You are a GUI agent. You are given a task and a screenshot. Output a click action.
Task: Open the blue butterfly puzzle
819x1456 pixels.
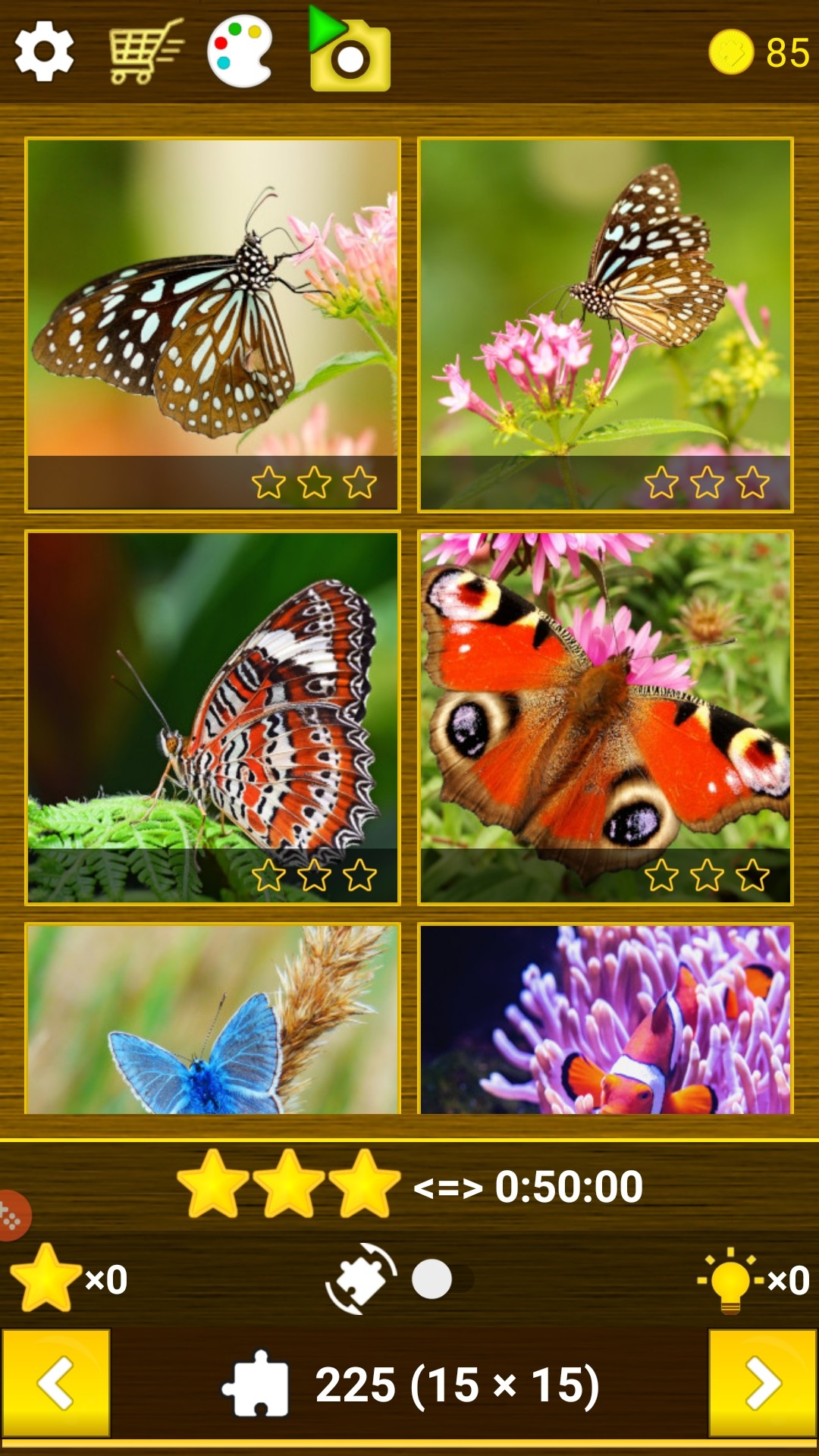click(x=212, y=1018)
